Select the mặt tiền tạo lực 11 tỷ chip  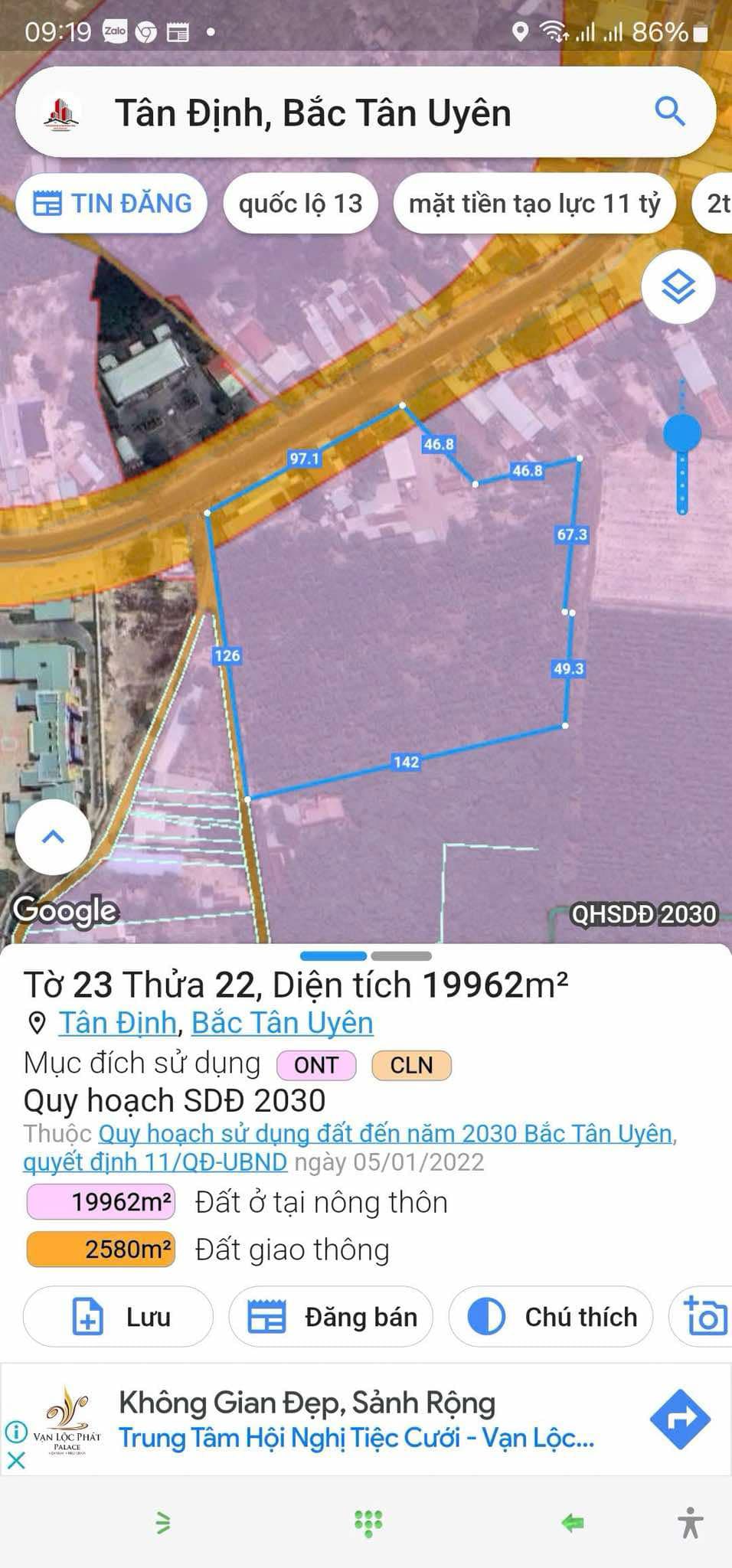click(534, 204)
